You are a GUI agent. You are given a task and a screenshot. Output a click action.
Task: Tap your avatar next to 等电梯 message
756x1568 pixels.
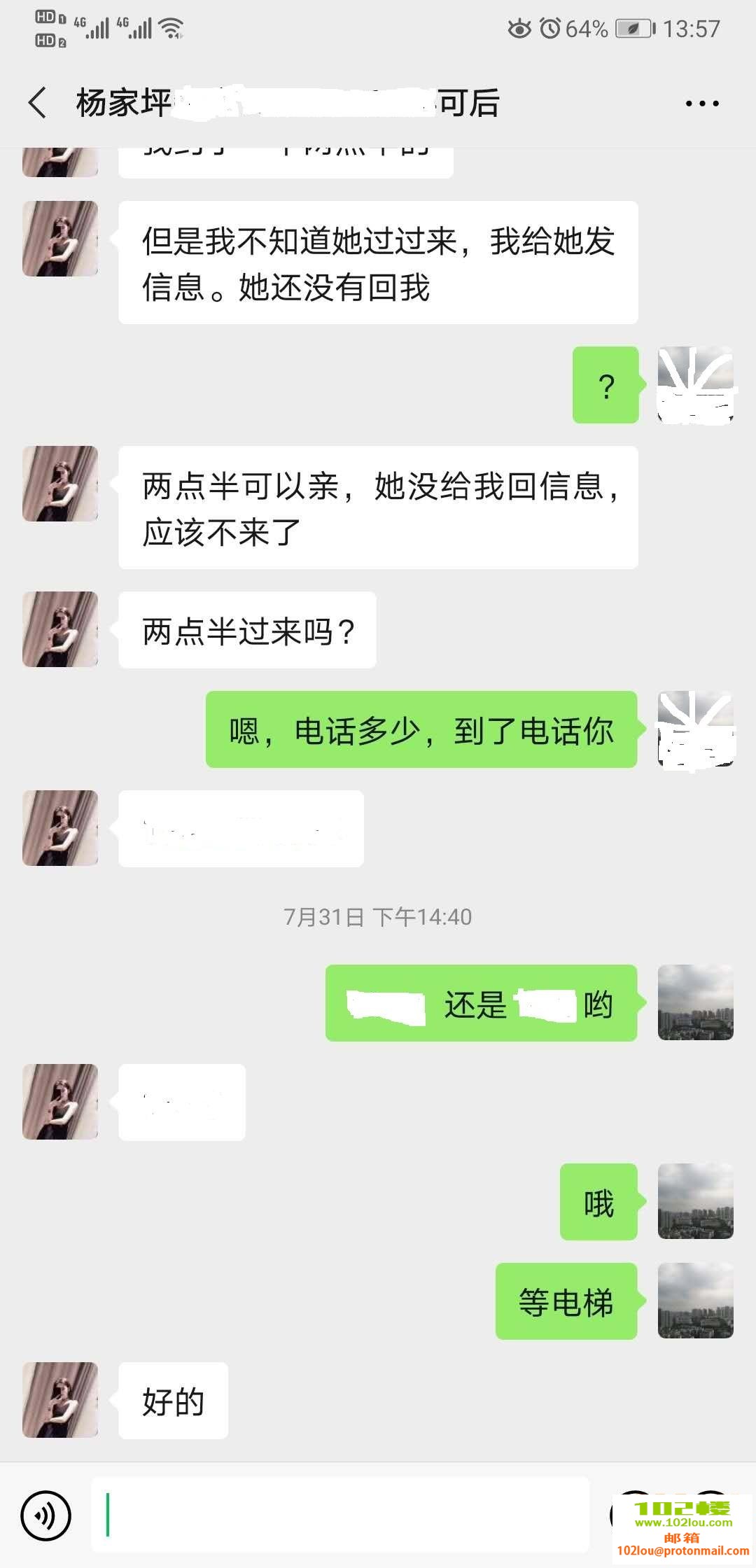pos(697,1302)
